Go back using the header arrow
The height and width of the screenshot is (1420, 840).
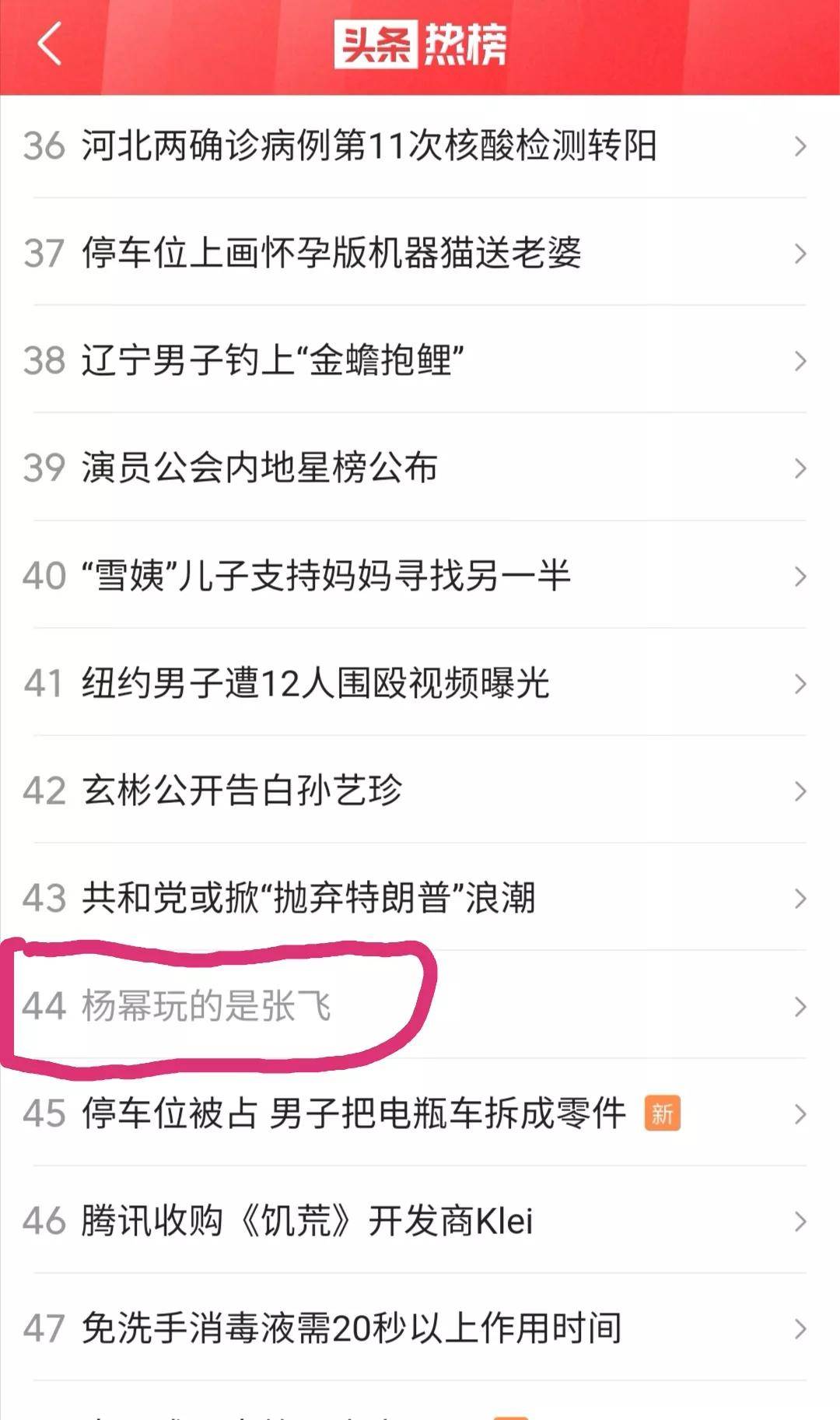tap(49, 44)
